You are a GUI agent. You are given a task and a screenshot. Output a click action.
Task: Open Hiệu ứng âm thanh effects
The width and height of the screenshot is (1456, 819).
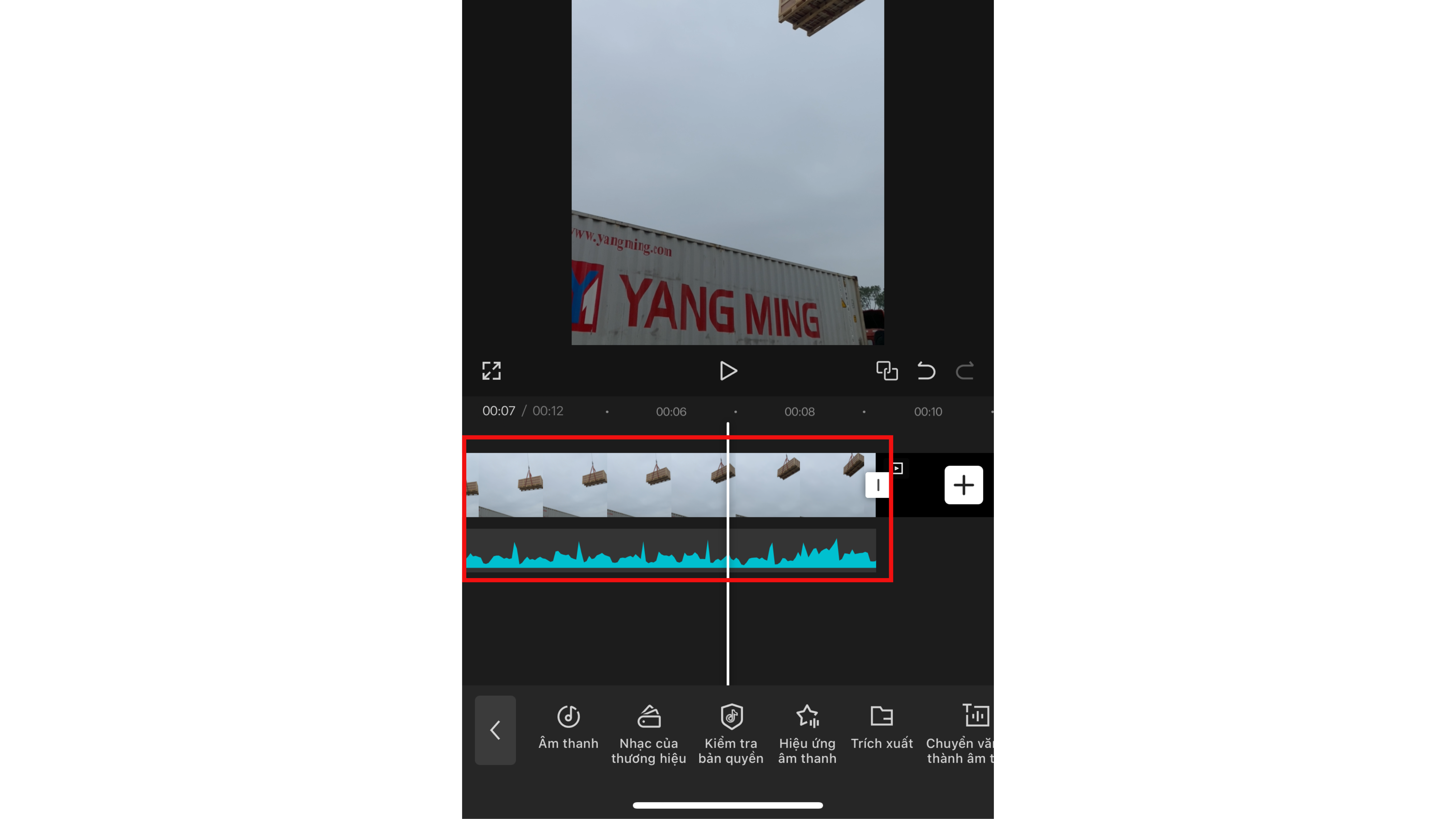(807, 733)
